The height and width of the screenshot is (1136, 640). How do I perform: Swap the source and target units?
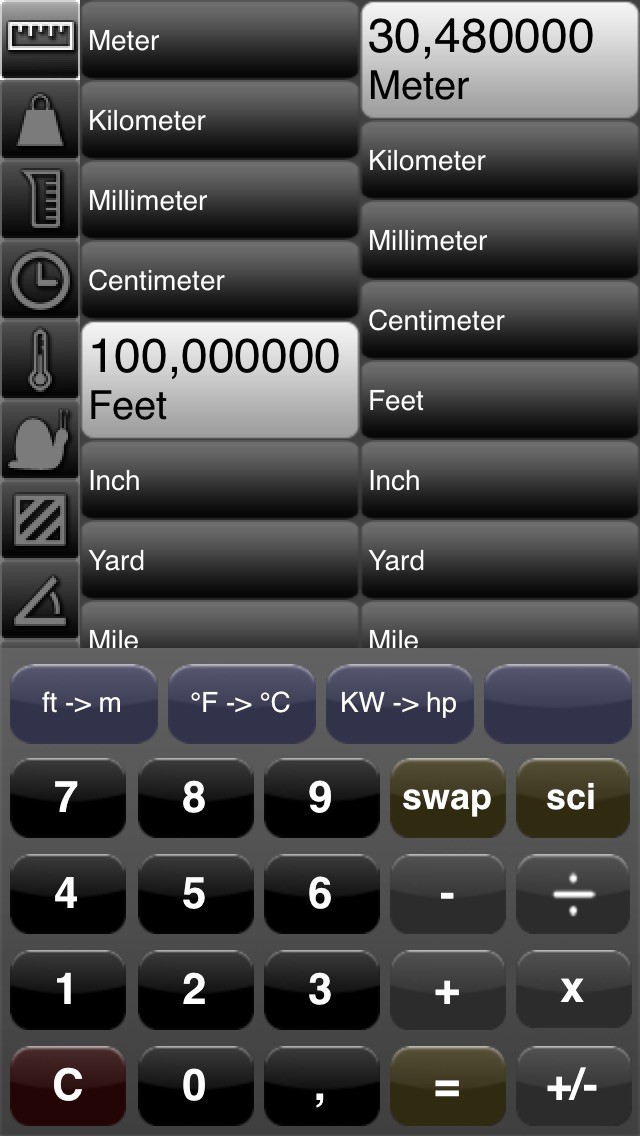447,798
